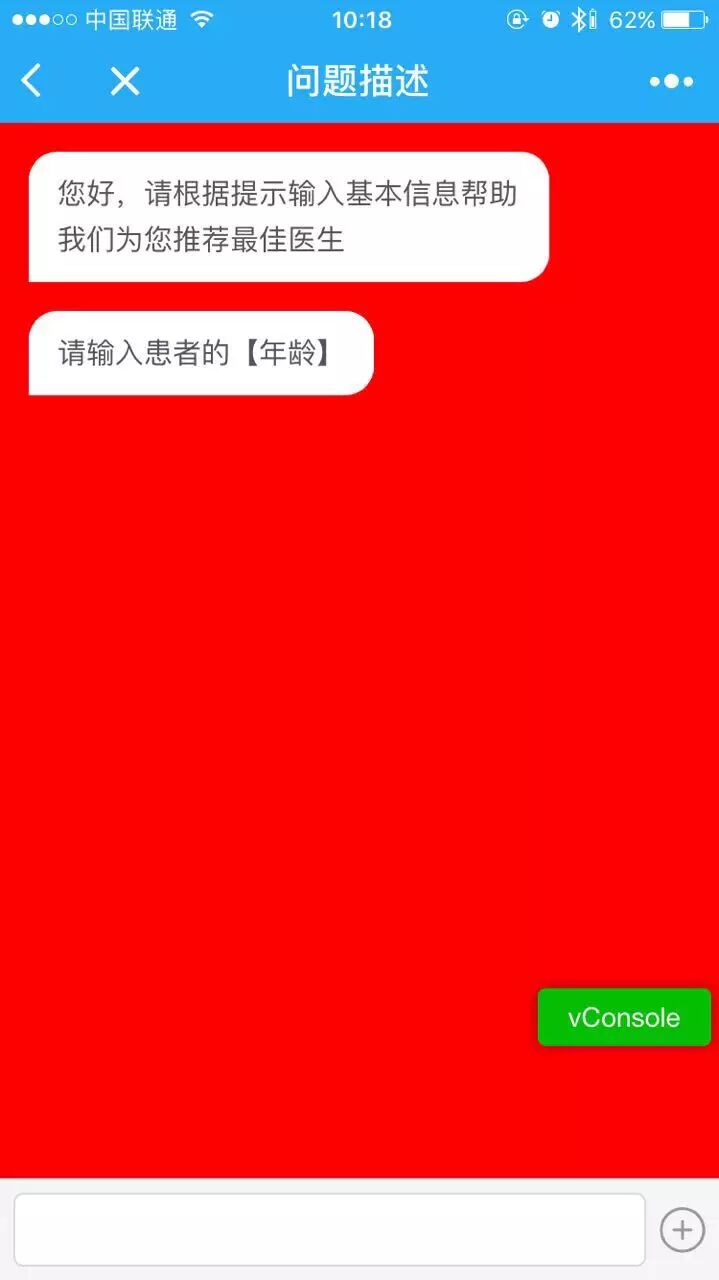Close the page with the X icon
The image size is (719, 1280).
[125, 81]
